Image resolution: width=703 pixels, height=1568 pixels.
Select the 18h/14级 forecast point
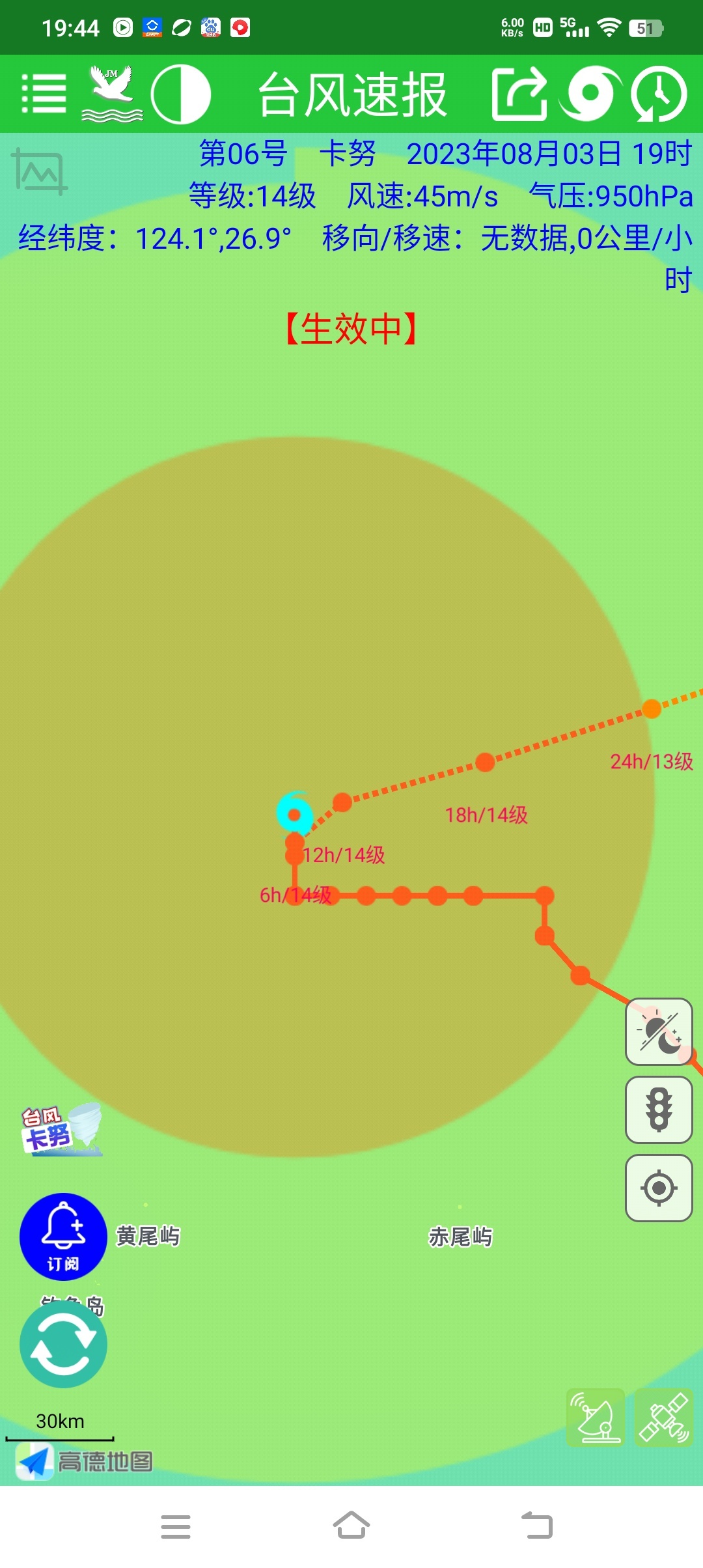(x=485, y=762)
